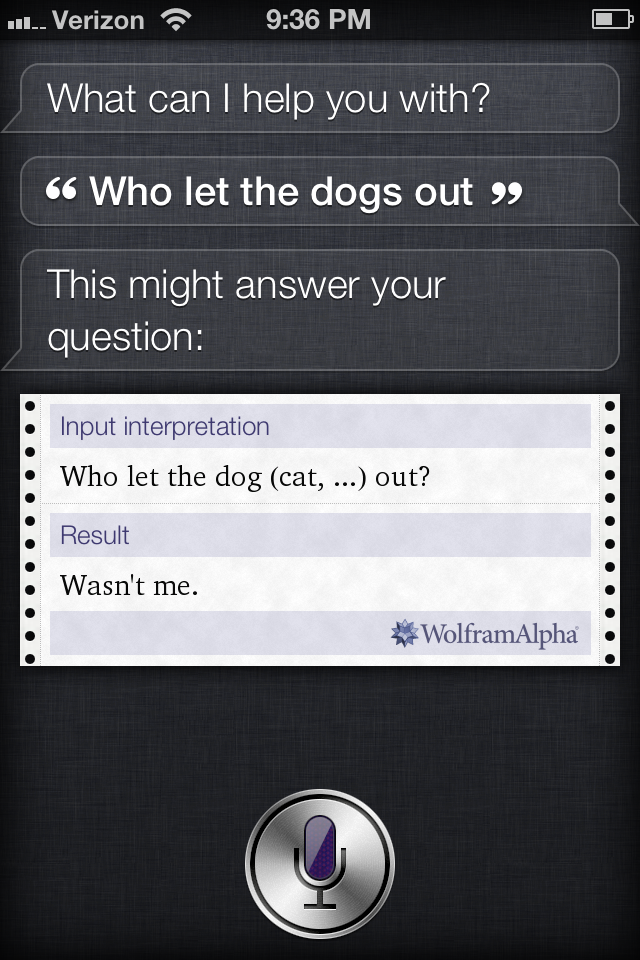
Task: Tap the Siri microphone button
Action: [x=320, y=862]
